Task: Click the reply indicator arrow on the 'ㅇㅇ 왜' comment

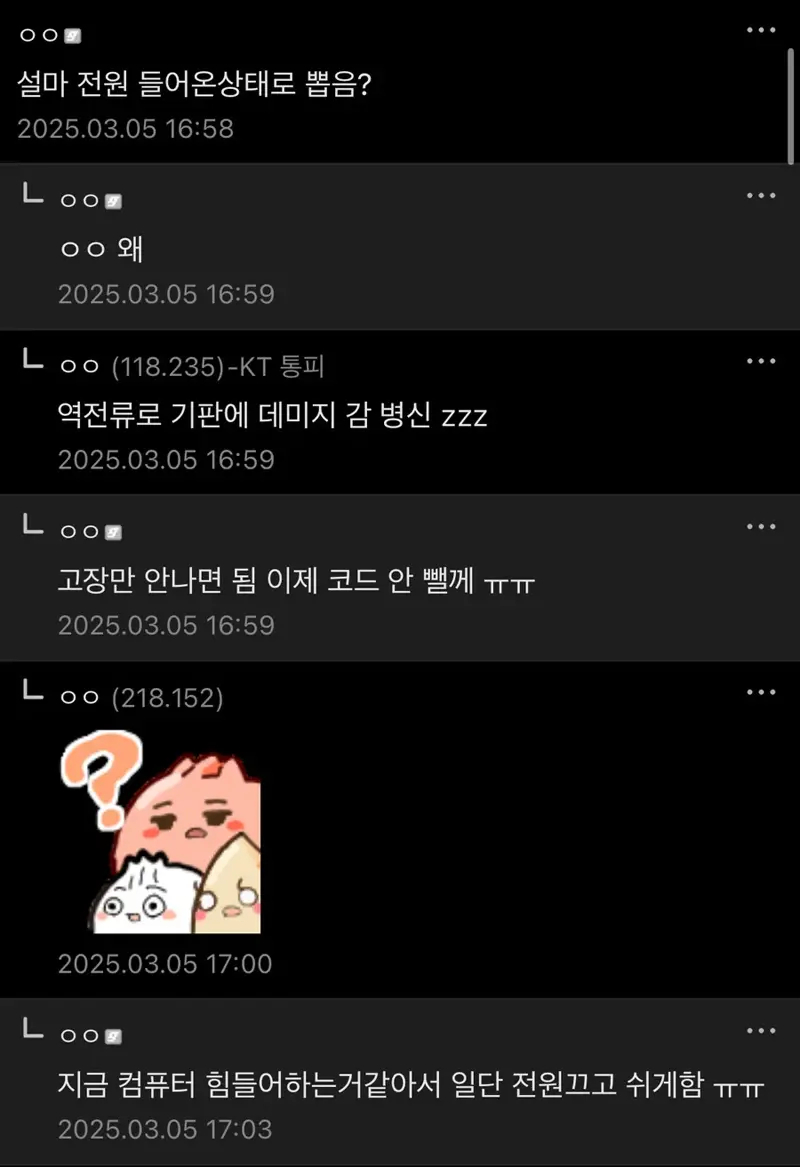Action: [x=31, y=196]
